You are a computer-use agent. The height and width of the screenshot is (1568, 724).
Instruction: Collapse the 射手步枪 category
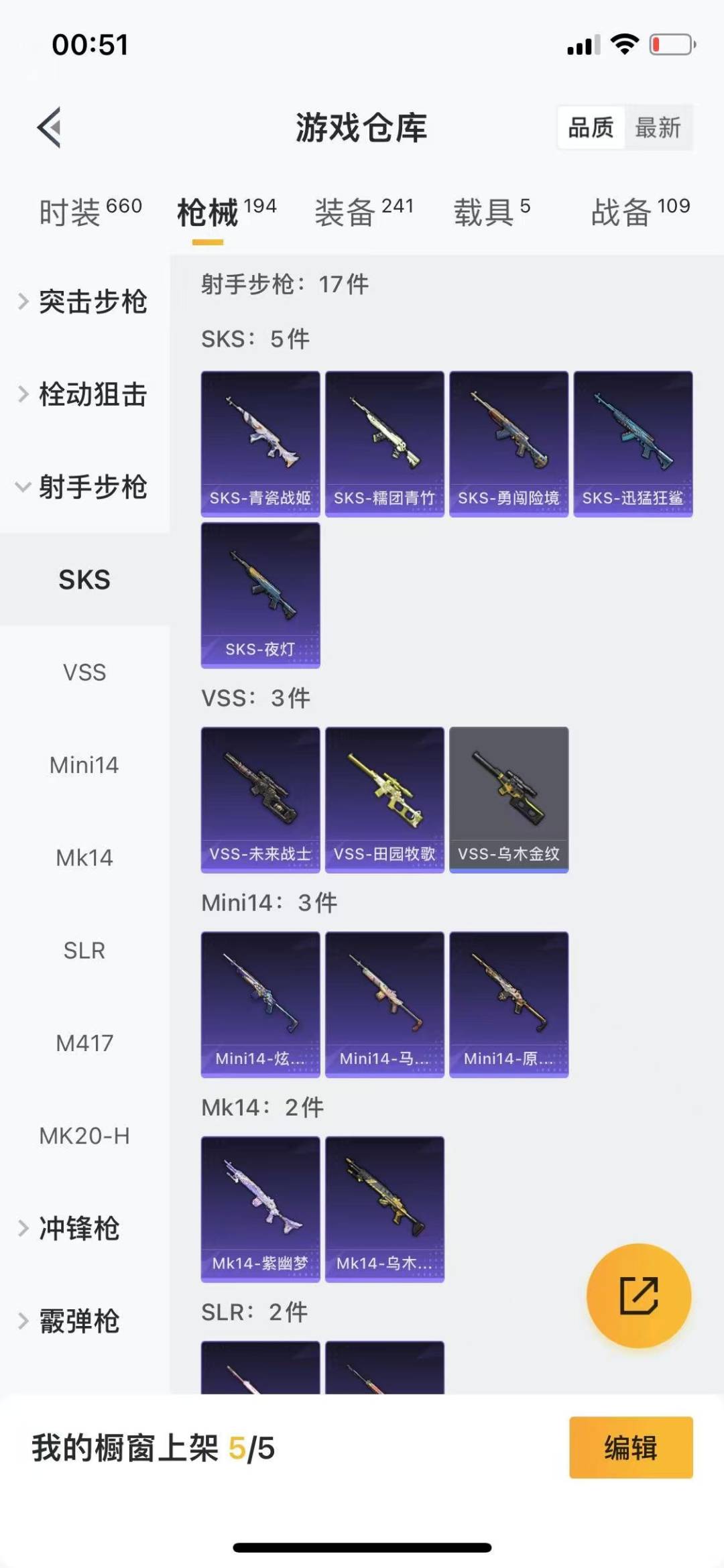(x=84, y=487)
